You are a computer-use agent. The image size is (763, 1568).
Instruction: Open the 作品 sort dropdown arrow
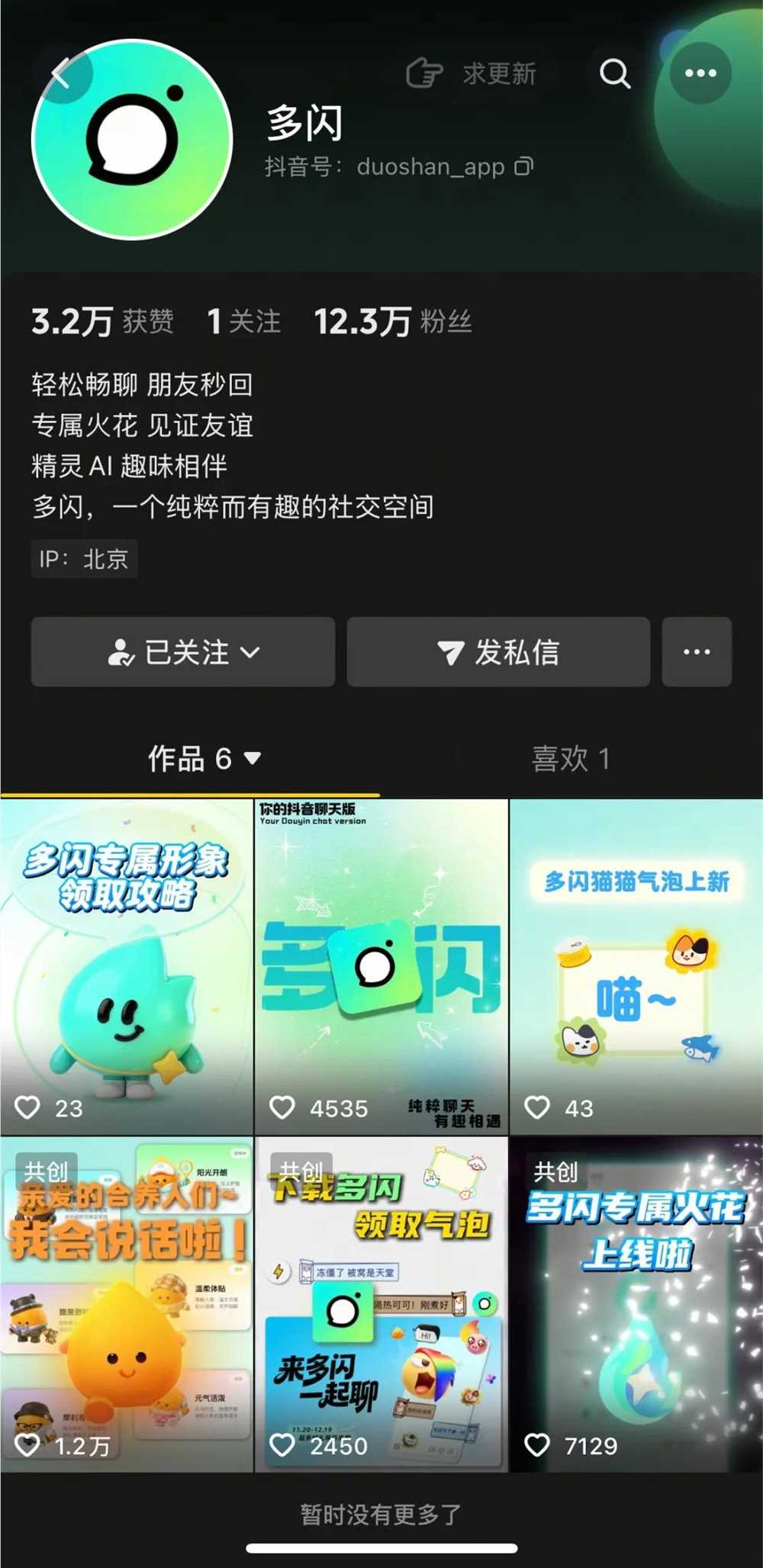(x=253, y=759)
